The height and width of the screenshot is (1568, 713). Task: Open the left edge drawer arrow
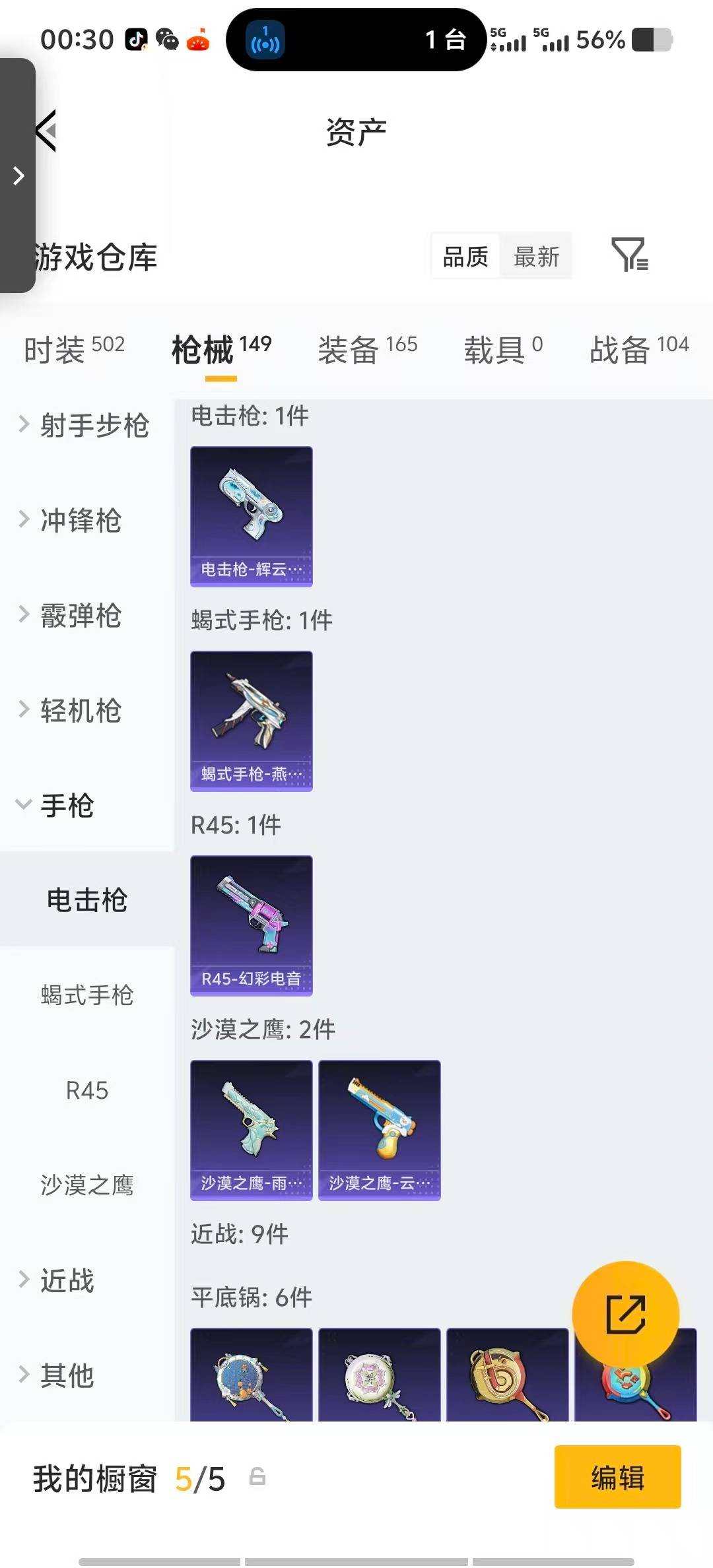pos(17,176)
